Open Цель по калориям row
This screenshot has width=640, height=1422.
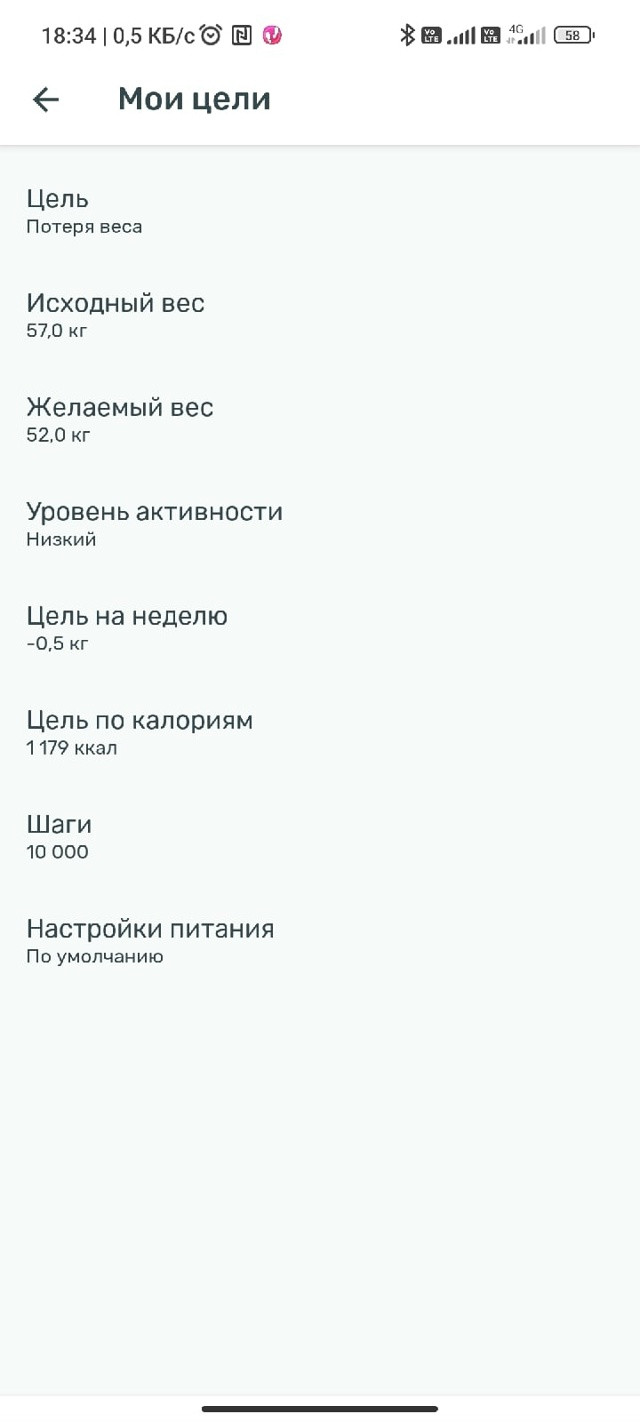coord(320,732)
